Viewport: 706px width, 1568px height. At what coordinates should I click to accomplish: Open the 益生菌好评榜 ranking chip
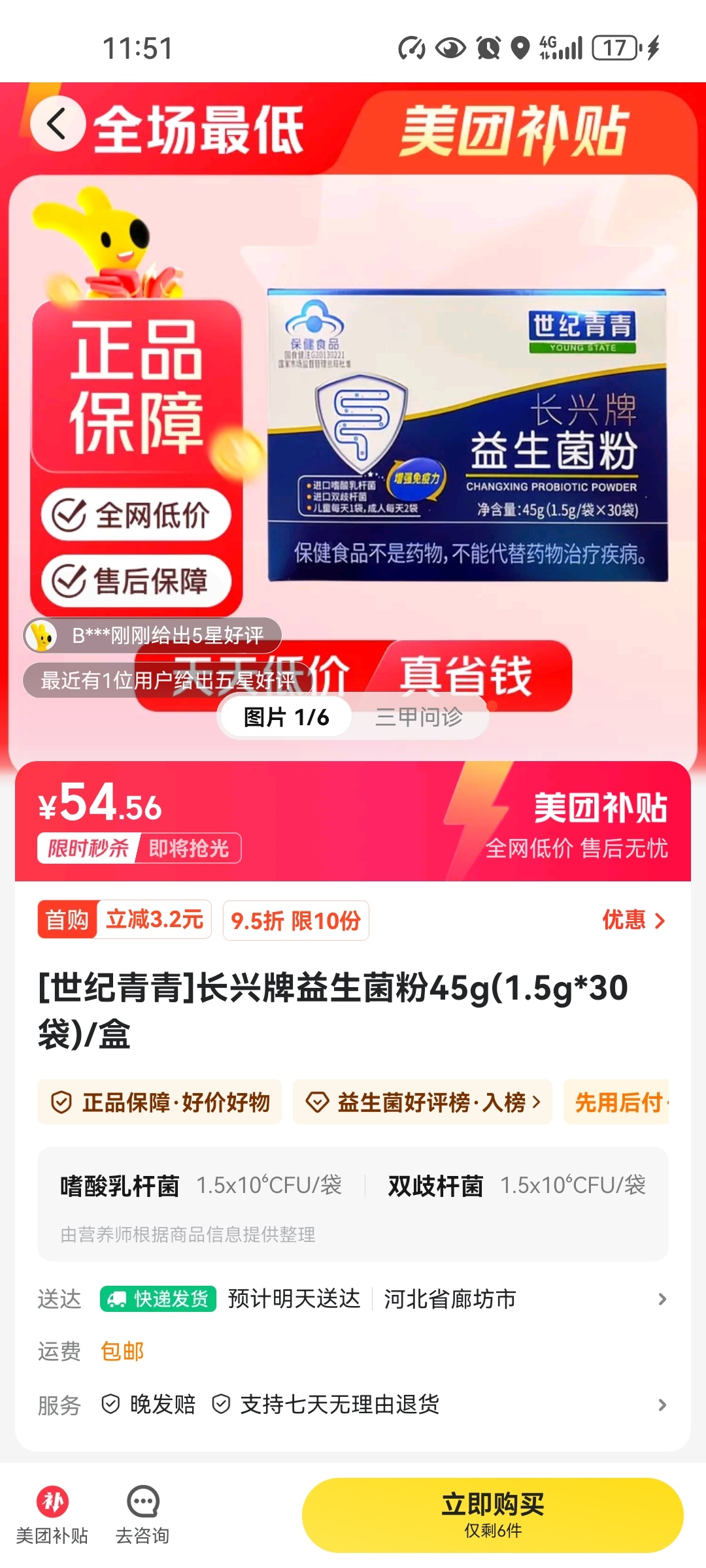(422, 1102)
